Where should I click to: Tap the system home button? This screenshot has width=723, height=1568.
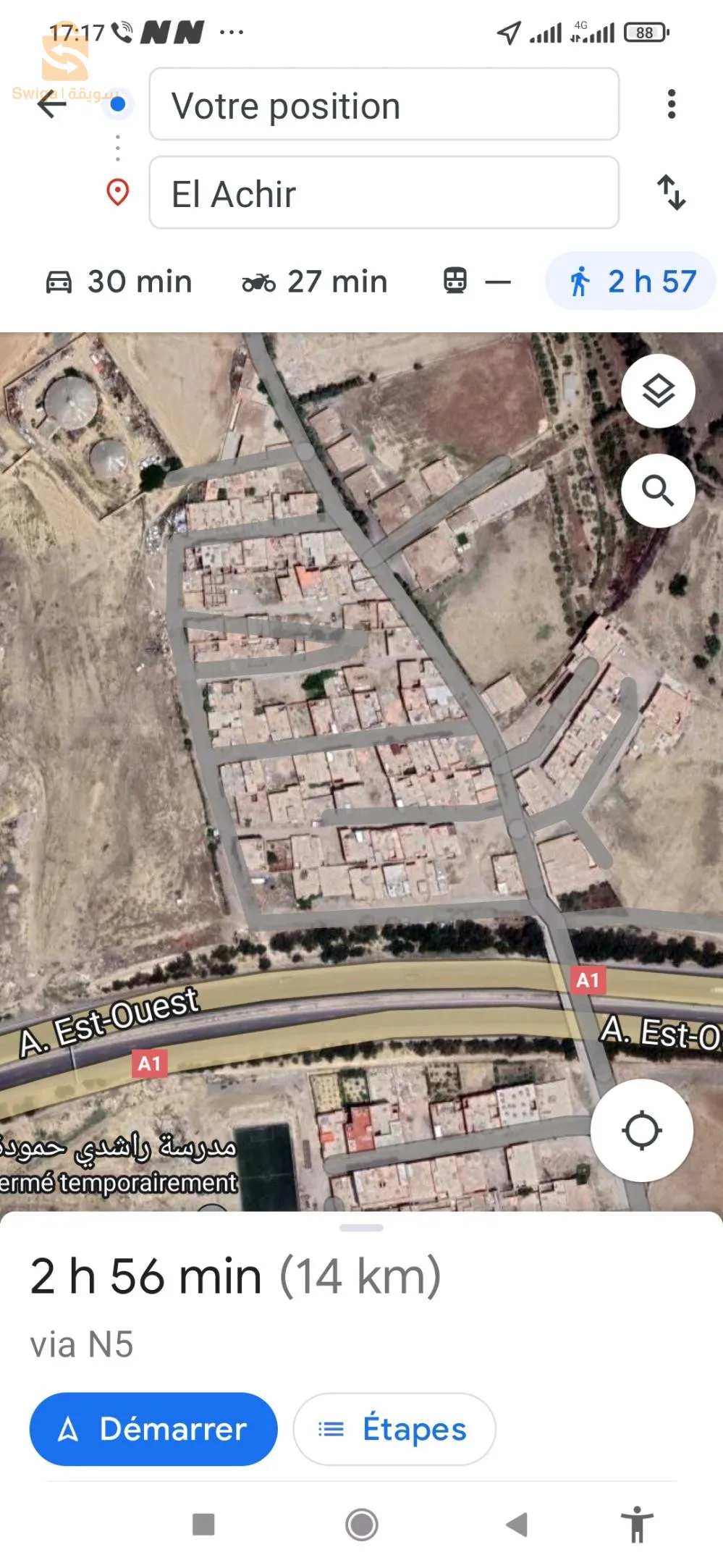[361, 1525]
